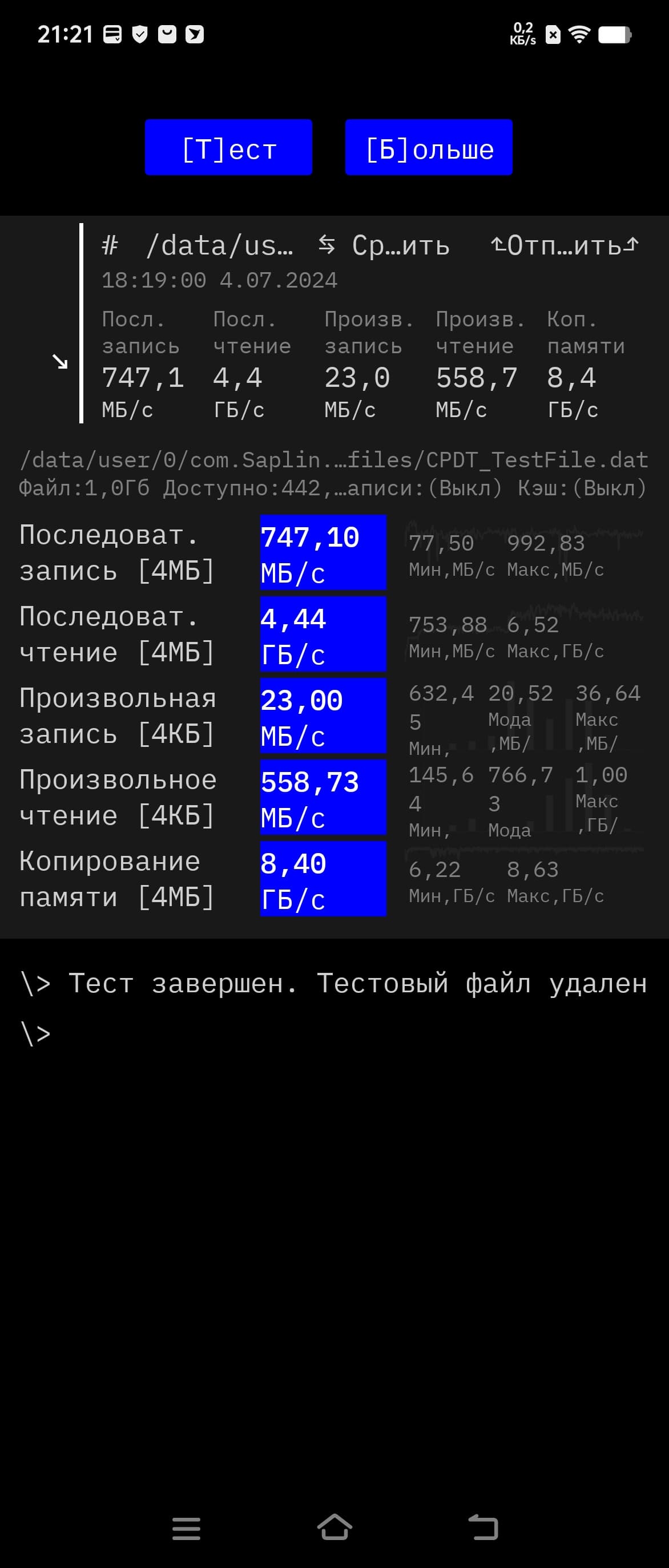Viewport: 669px width, 1568px height.
Task: Start the benchmark with [Т]ест button
Action: click(228, 148)
